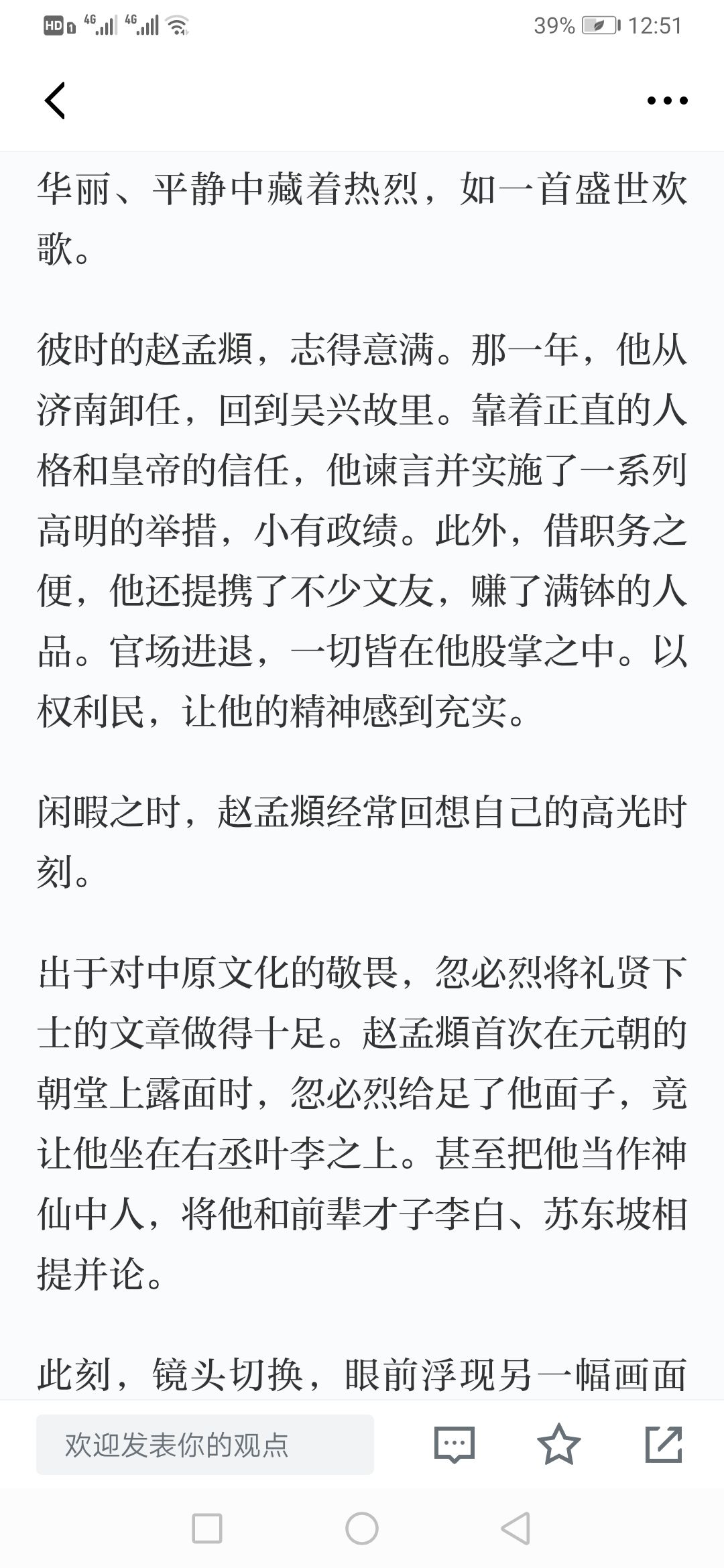This screenshot has width=724, height=1568.
Task: Tap the system home button
Action: [x=362, y=1529]
